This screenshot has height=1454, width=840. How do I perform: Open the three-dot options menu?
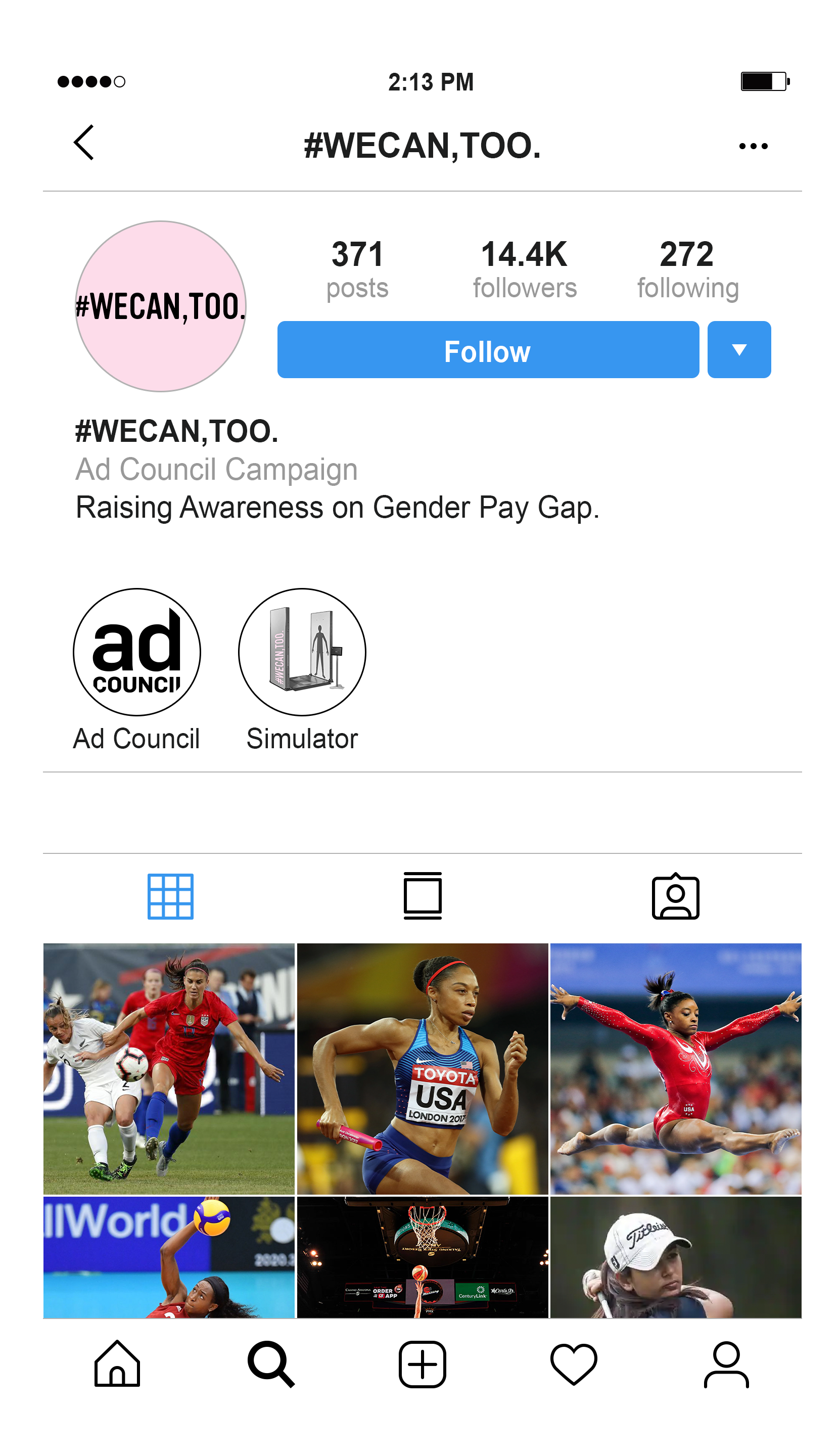(753, 146)
